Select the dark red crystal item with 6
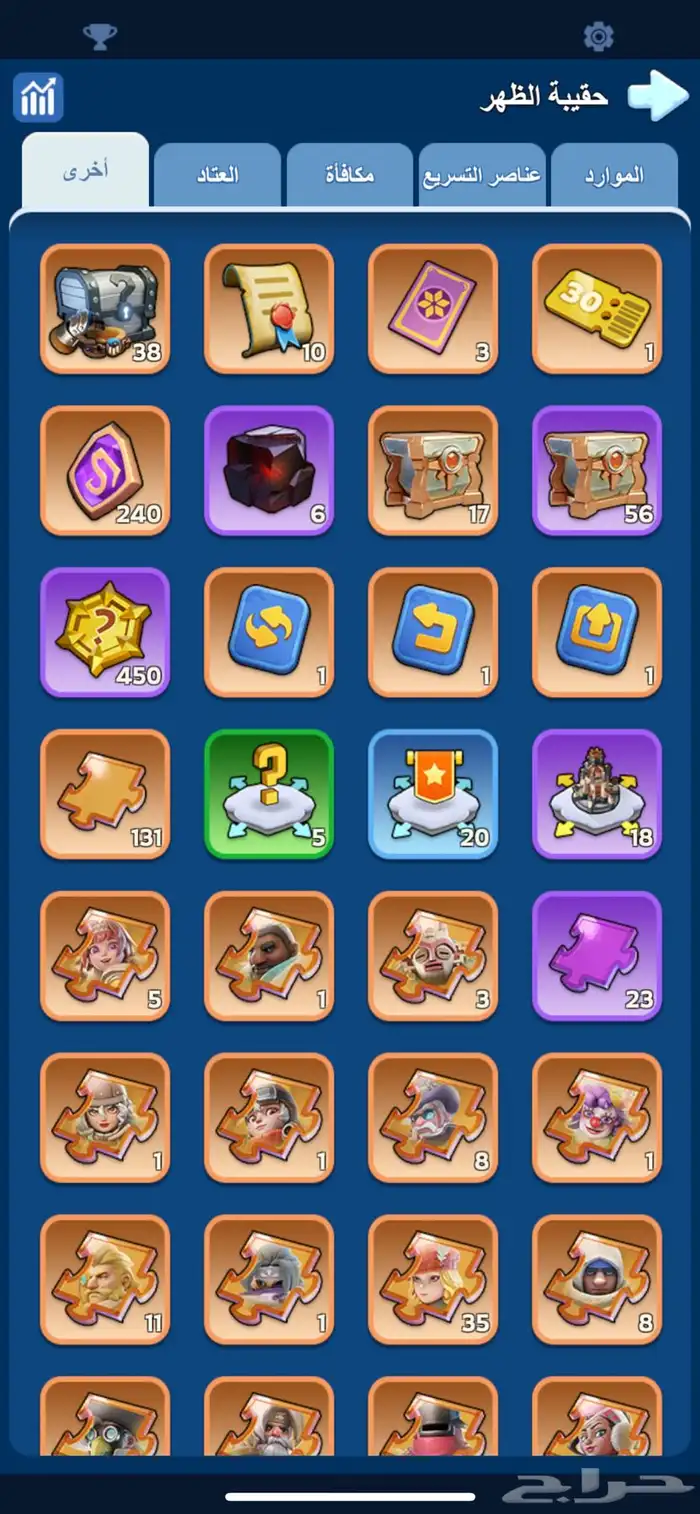Image resolution: width=700 pixels, height=1514 pixels. (269, 471)
